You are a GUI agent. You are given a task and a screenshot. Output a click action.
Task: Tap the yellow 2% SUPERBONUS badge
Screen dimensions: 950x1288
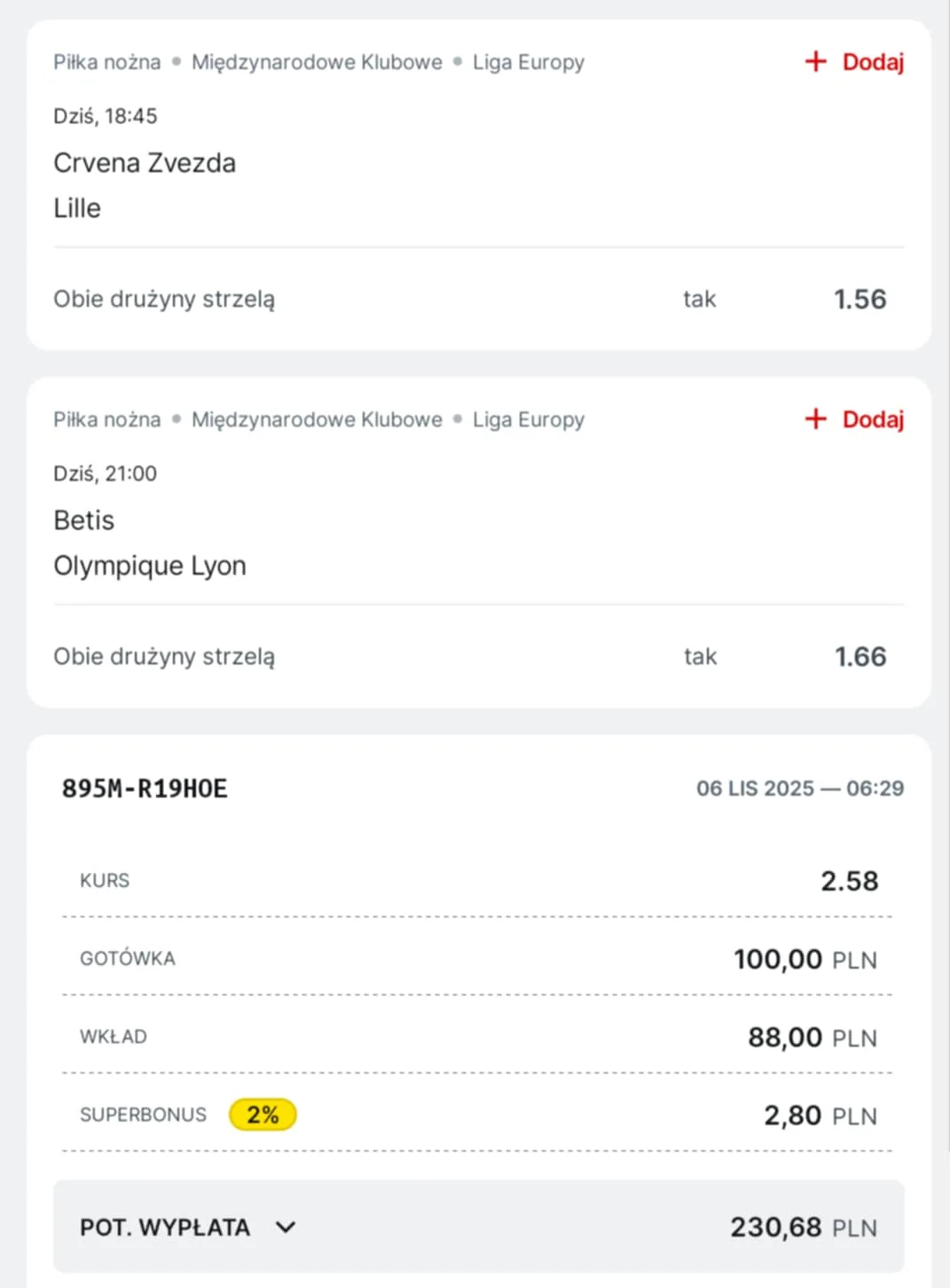263,1114
